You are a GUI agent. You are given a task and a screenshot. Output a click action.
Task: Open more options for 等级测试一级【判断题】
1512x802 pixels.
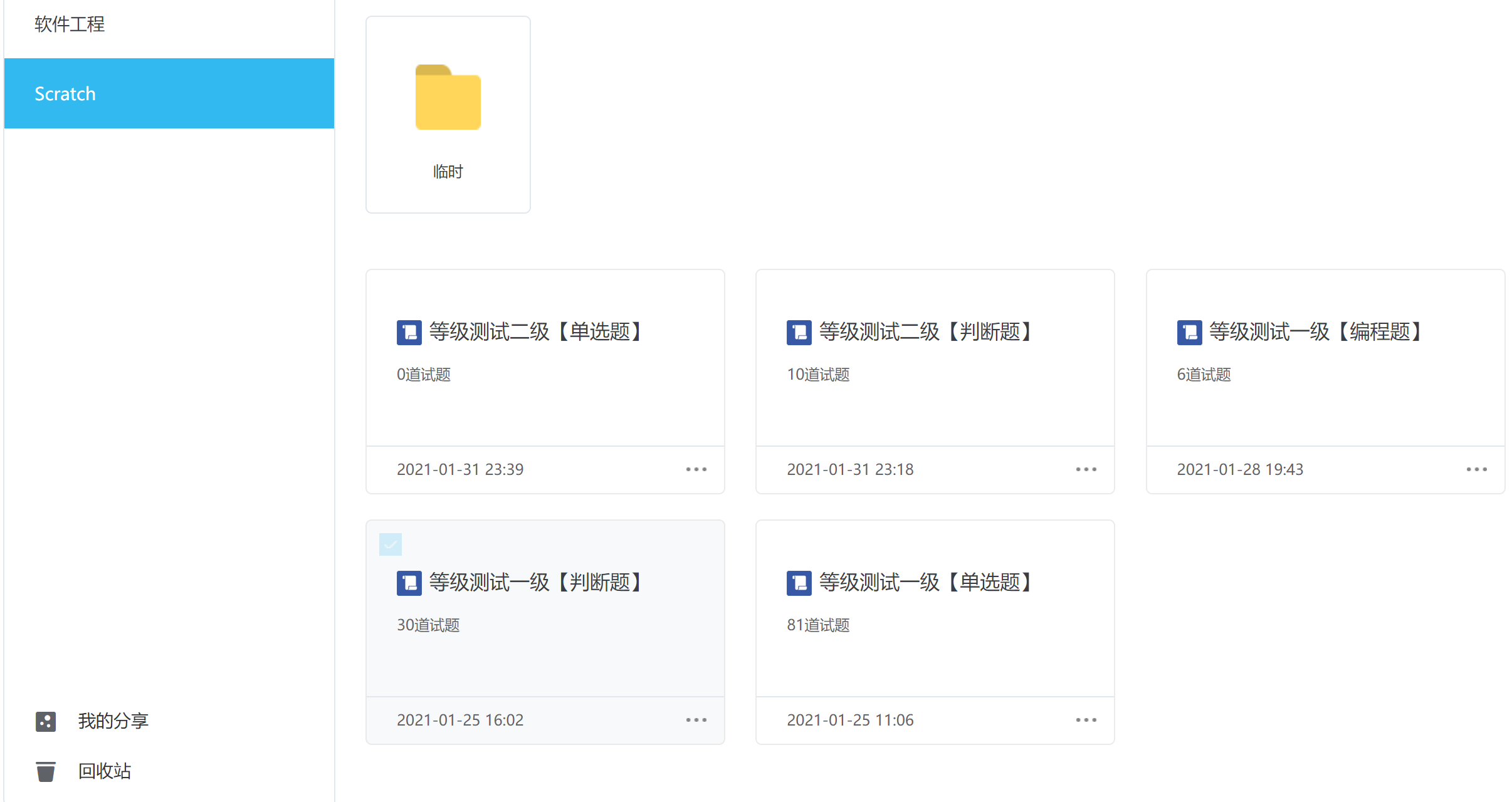point(696,720)
